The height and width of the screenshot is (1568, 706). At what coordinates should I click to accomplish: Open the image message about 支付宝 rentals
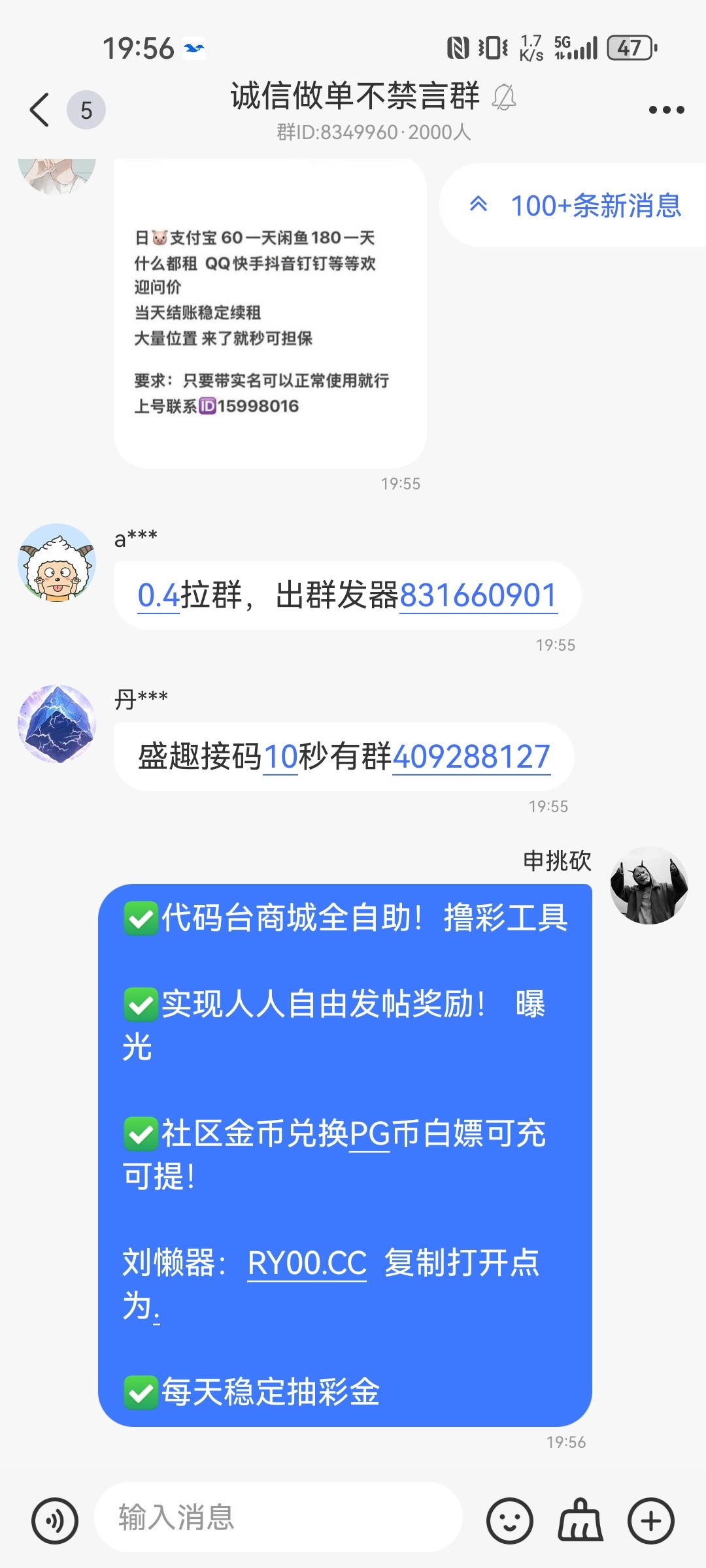click(270, 314)
